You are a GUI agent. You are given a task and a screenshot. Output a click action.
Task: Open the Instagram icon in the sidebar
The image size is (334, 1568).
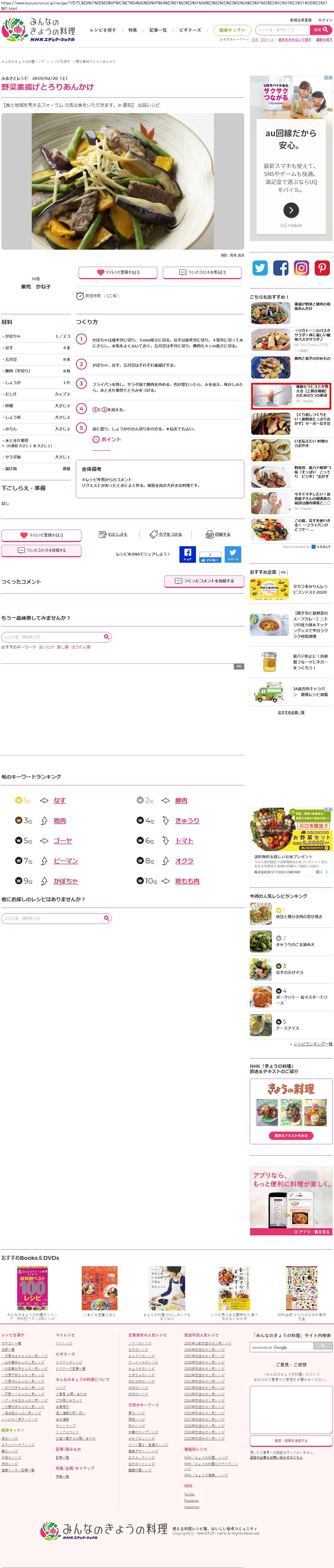[302, 268]
